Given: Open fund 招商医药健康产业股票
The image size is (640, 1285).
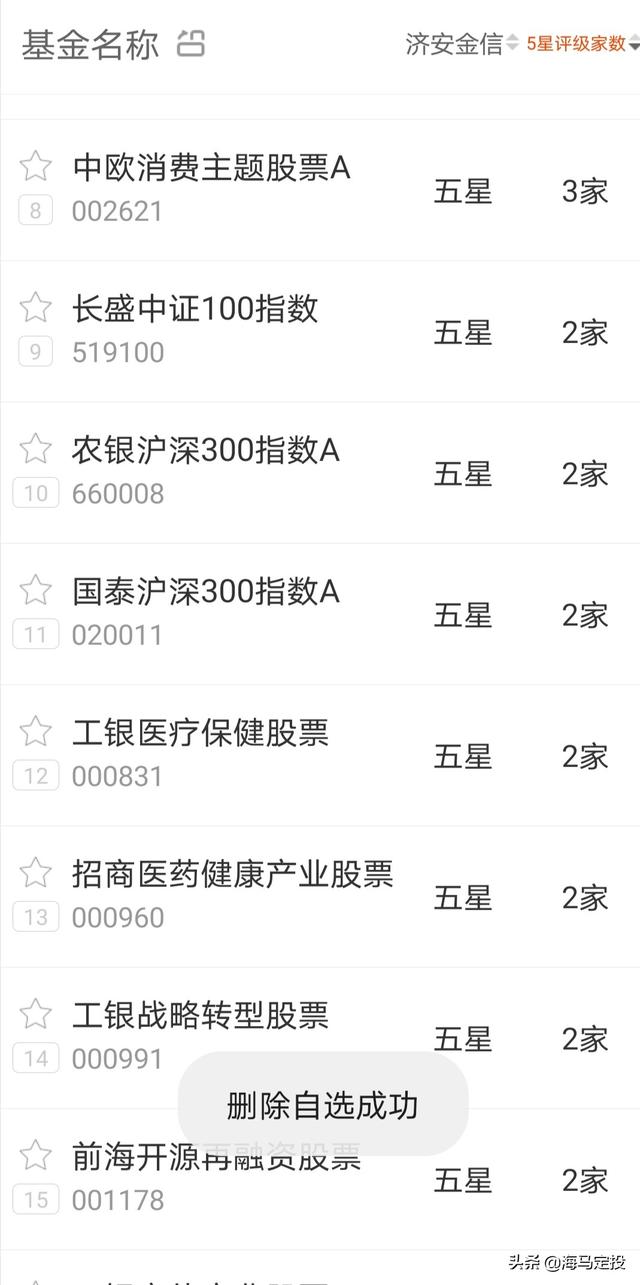Looking at the screenshot, I should 320,897.
